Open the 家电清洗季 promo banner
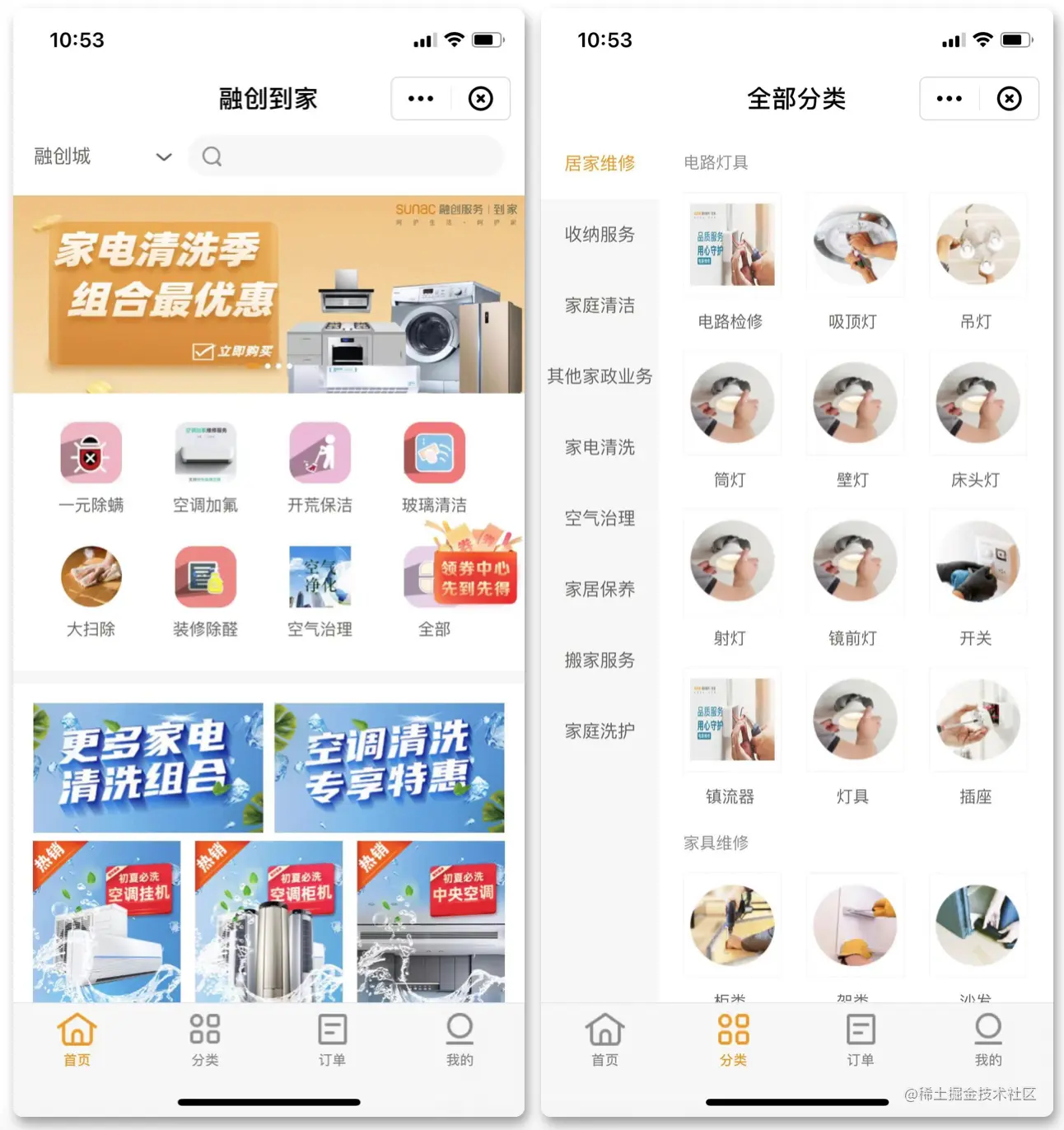The image size is (1064, 1130). point(268,294)
